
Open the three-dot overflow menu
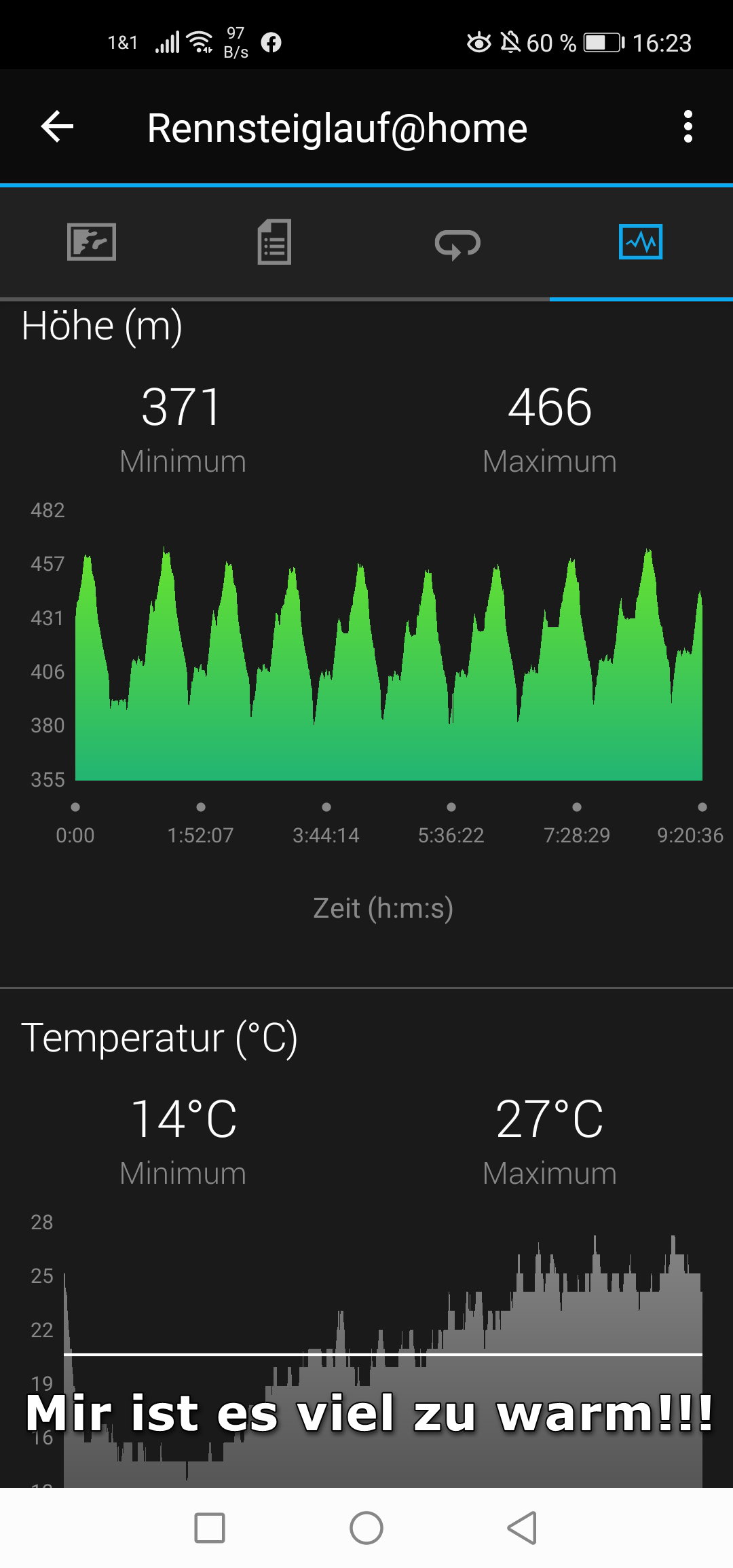688,127
